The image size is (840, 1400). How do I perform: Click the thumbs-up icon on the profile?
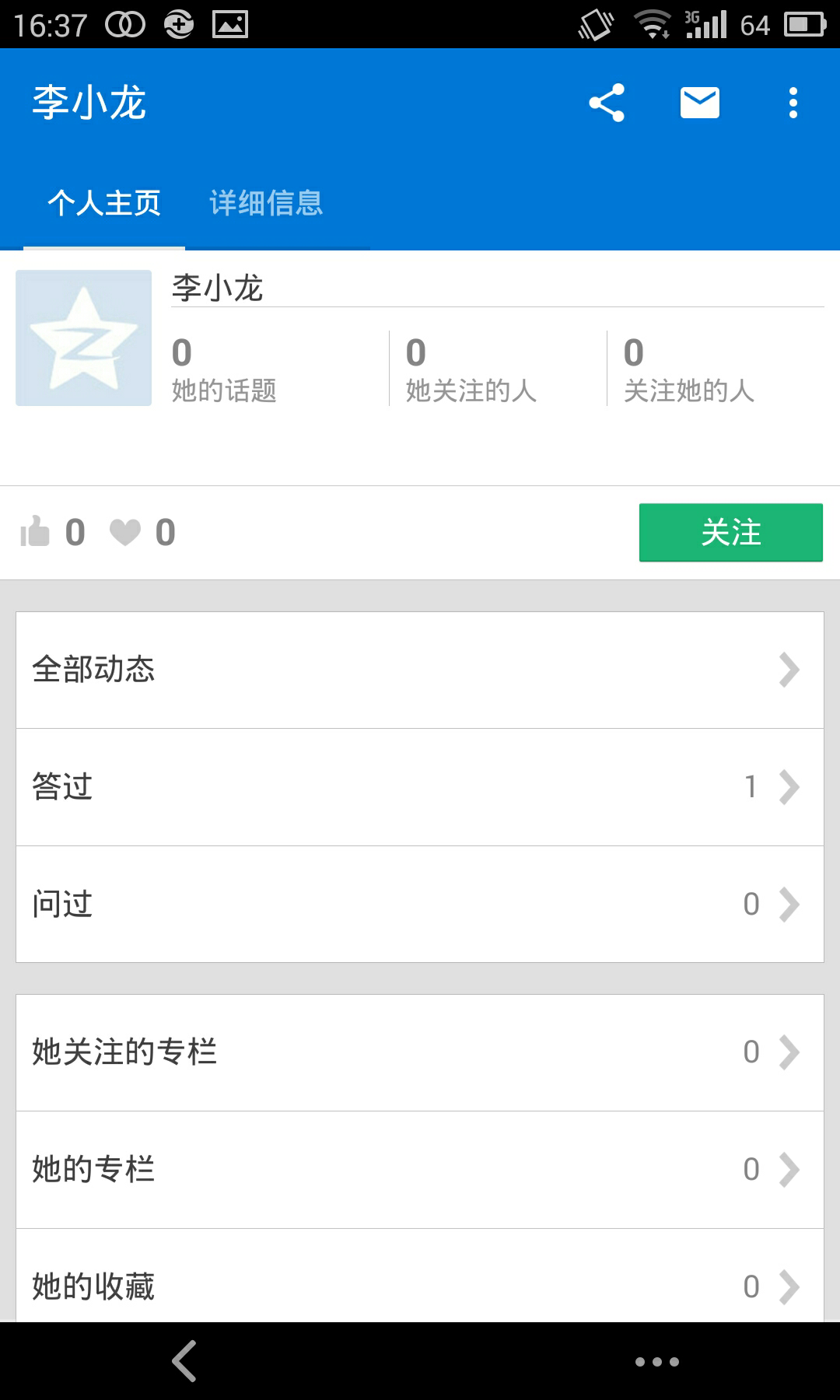(x=36, y=532)
